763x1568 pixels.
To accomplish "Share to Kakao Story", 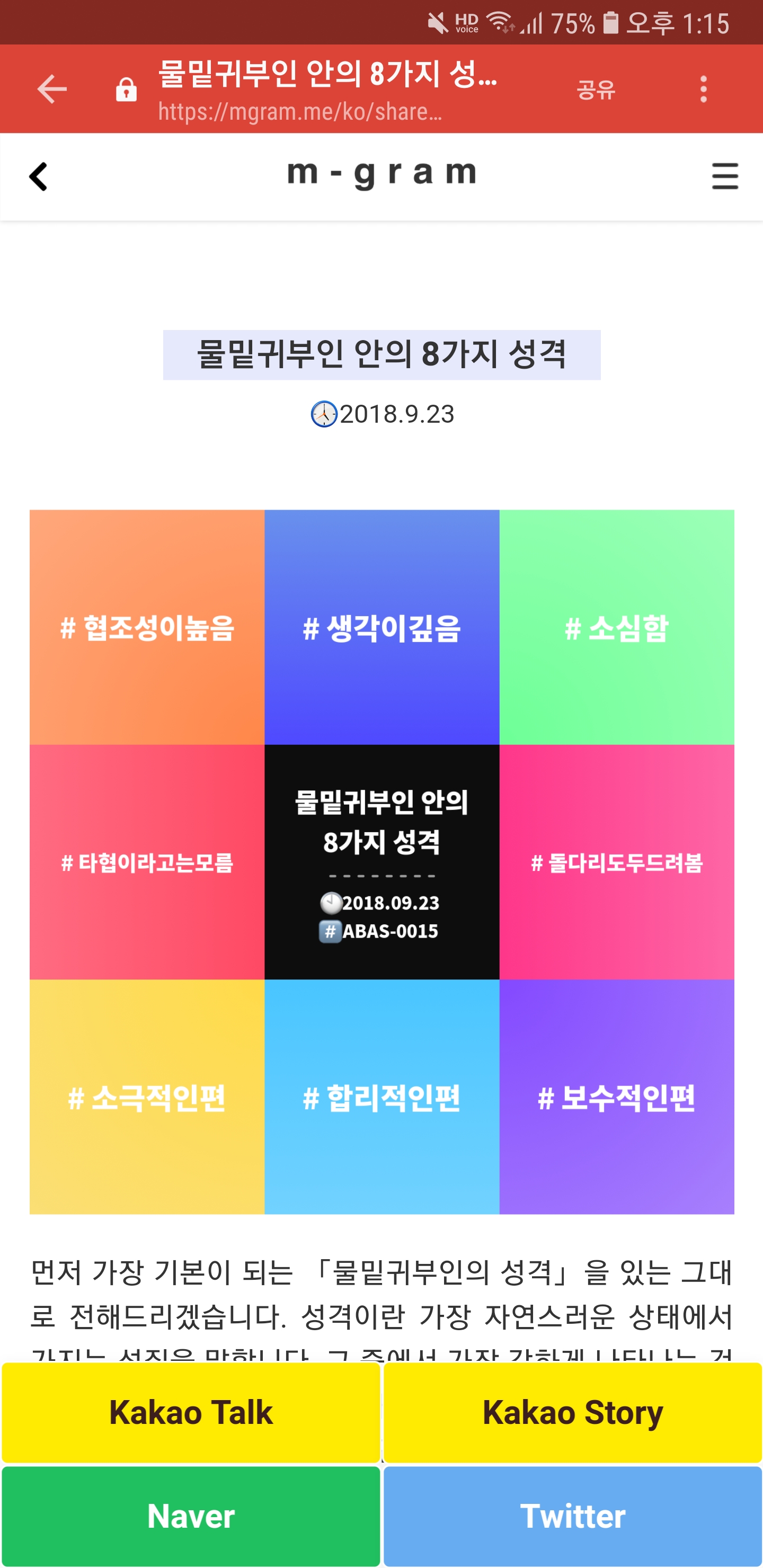I will (572, 1412).
